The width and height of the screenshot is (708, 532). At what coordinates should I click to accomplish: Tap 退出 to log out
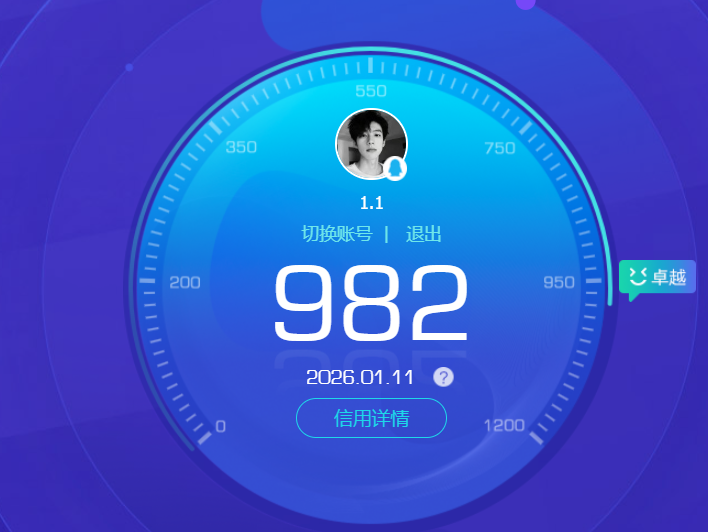tap(423, 234)
